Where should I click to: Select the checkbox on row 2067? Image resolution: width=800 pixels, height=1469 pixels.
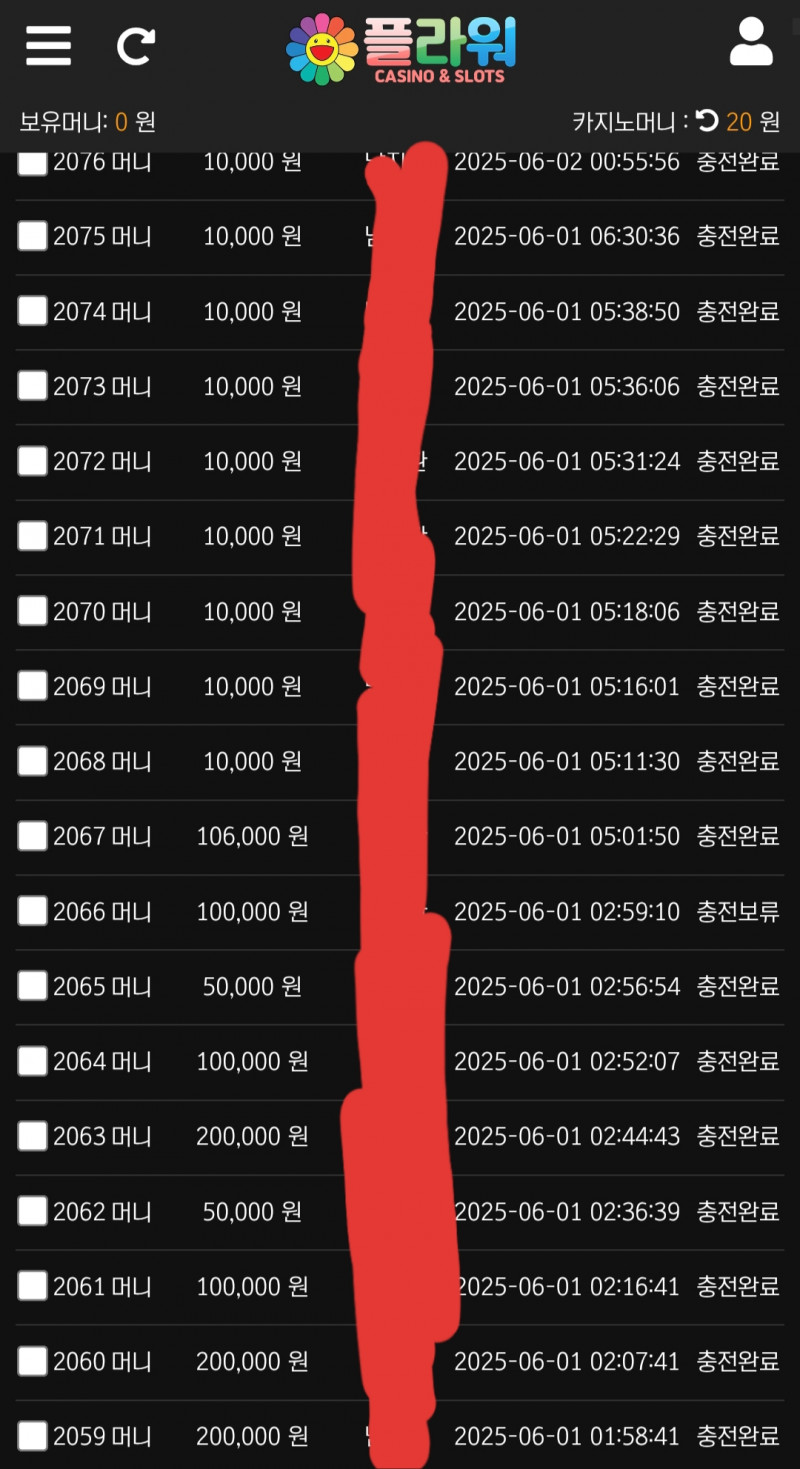coord(32,836)
